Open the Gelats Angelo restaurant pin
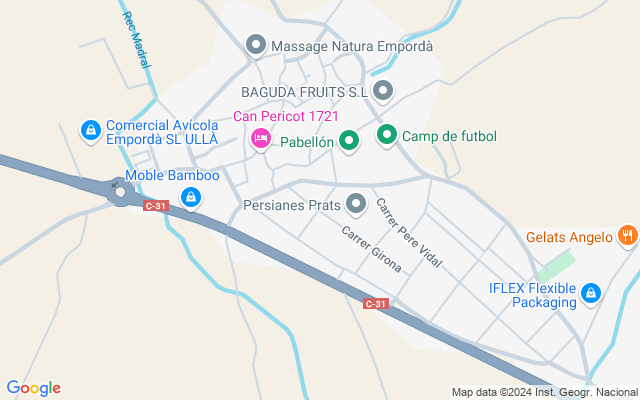Image resolution: width=640 pixels, height=400 pixels. point(628,236)
